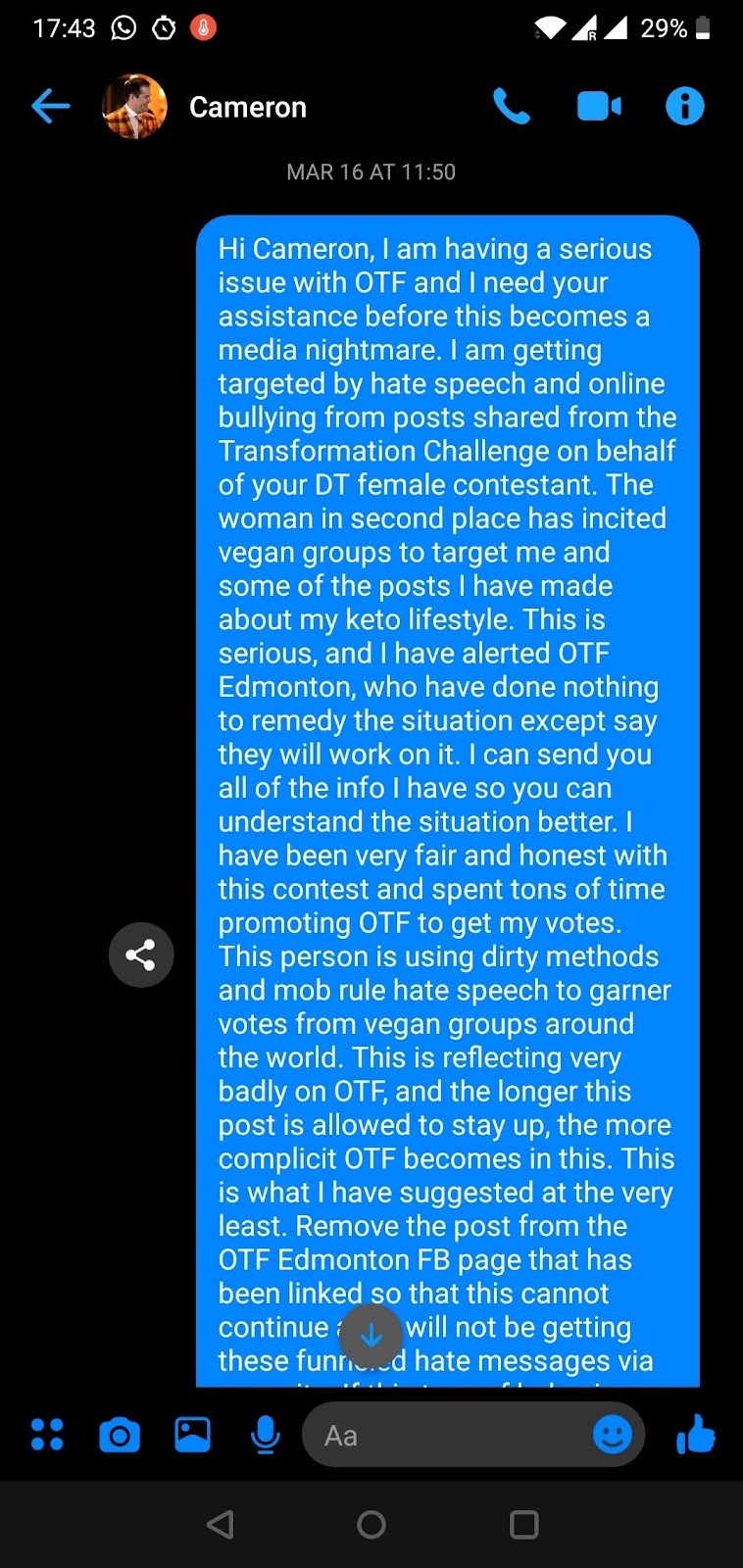Open the camera to take photo
The height and width of the screenshot is (1568, 743).
[120, 1436]
